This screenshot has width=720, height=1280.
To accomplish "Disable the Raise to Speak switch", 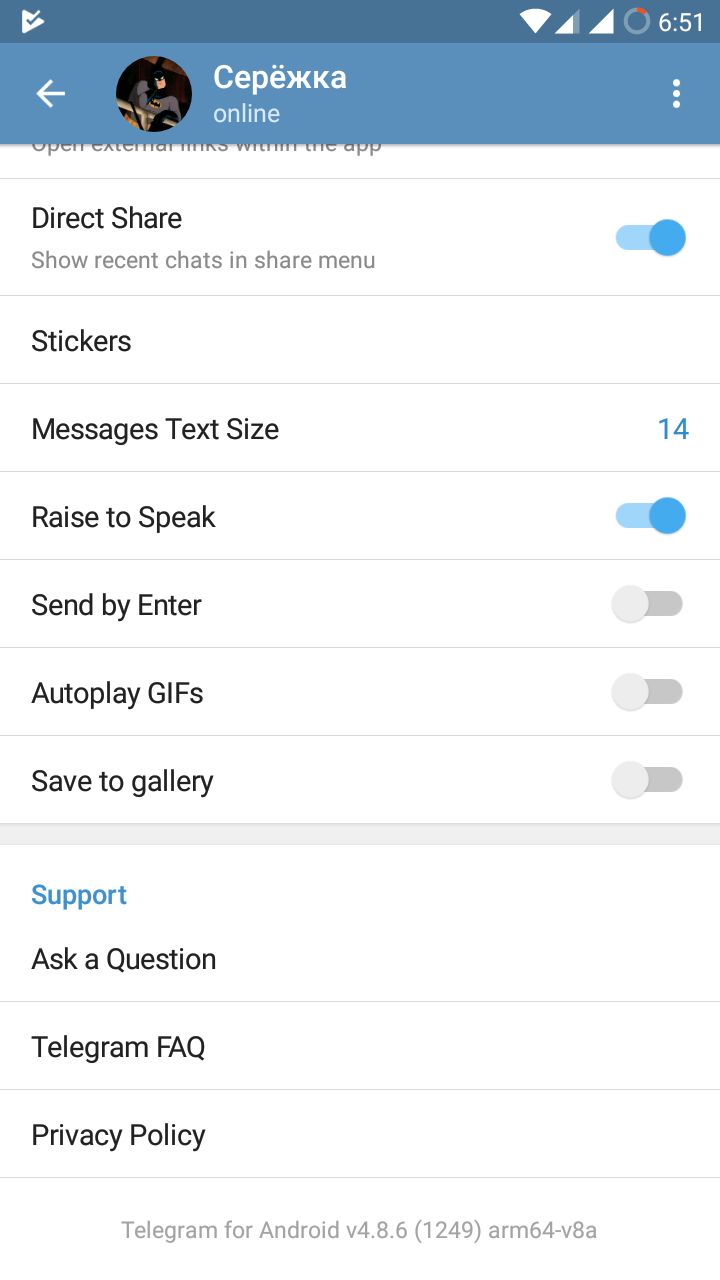I will [x=650, y=516].
